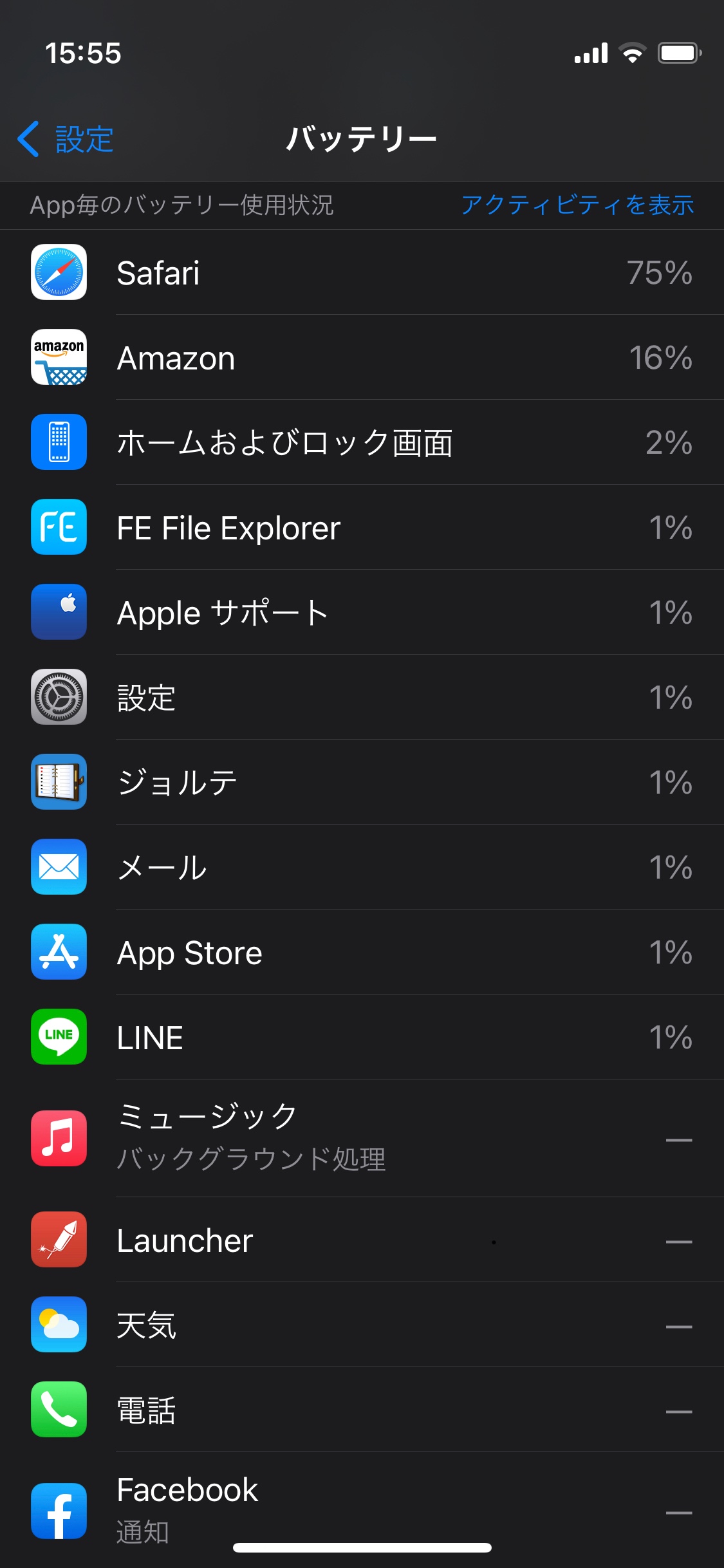The image size is (724, 1568).
Task: Tap the ホームおよびロック画面 row
Action: pos(362,442)
